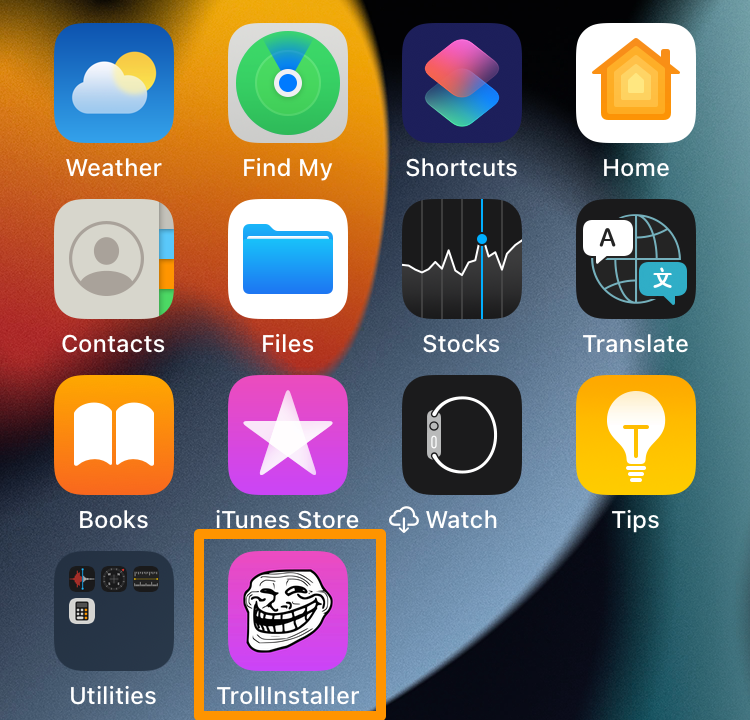Open the Tips app
Viewport: 750px width, 720px height.
pos(636,435)
